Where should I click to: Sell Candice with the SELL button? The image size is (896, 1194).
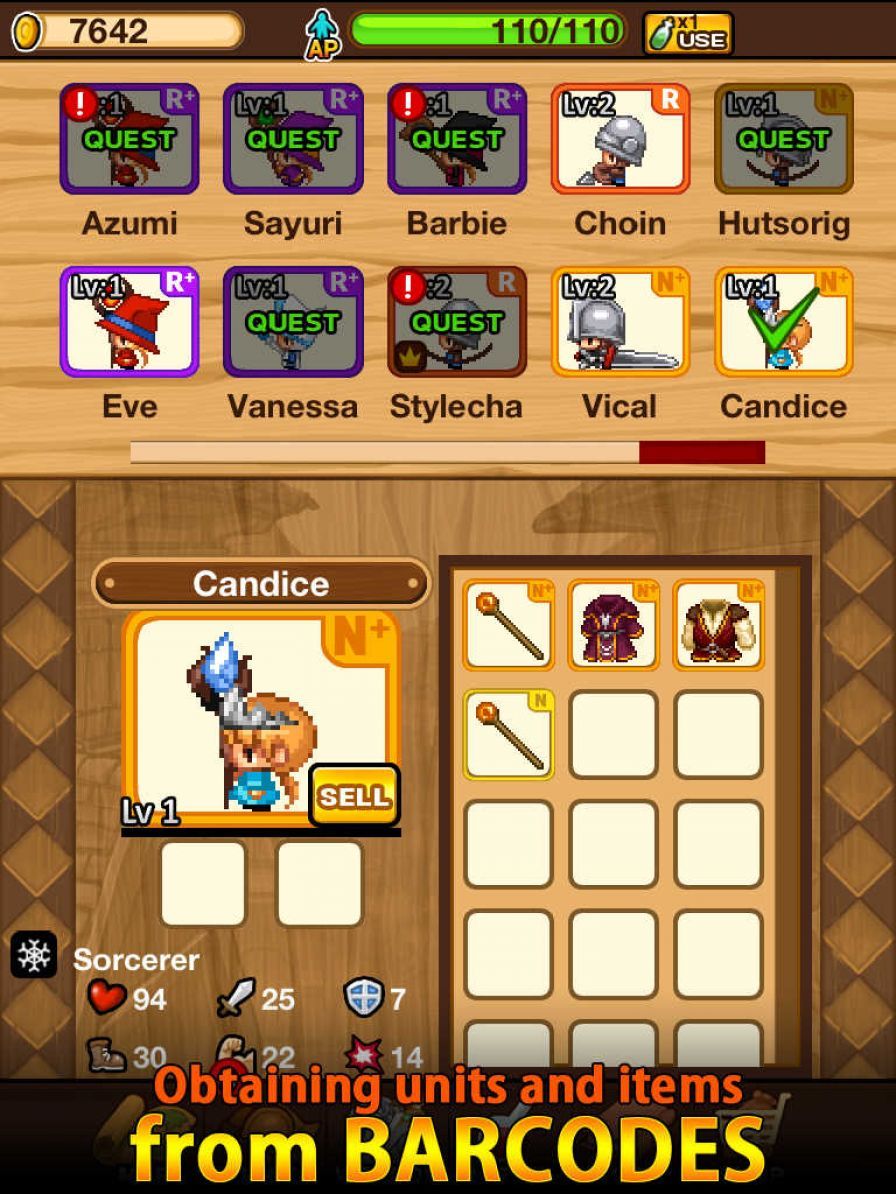pyautogui.click(x=354, y=796)
